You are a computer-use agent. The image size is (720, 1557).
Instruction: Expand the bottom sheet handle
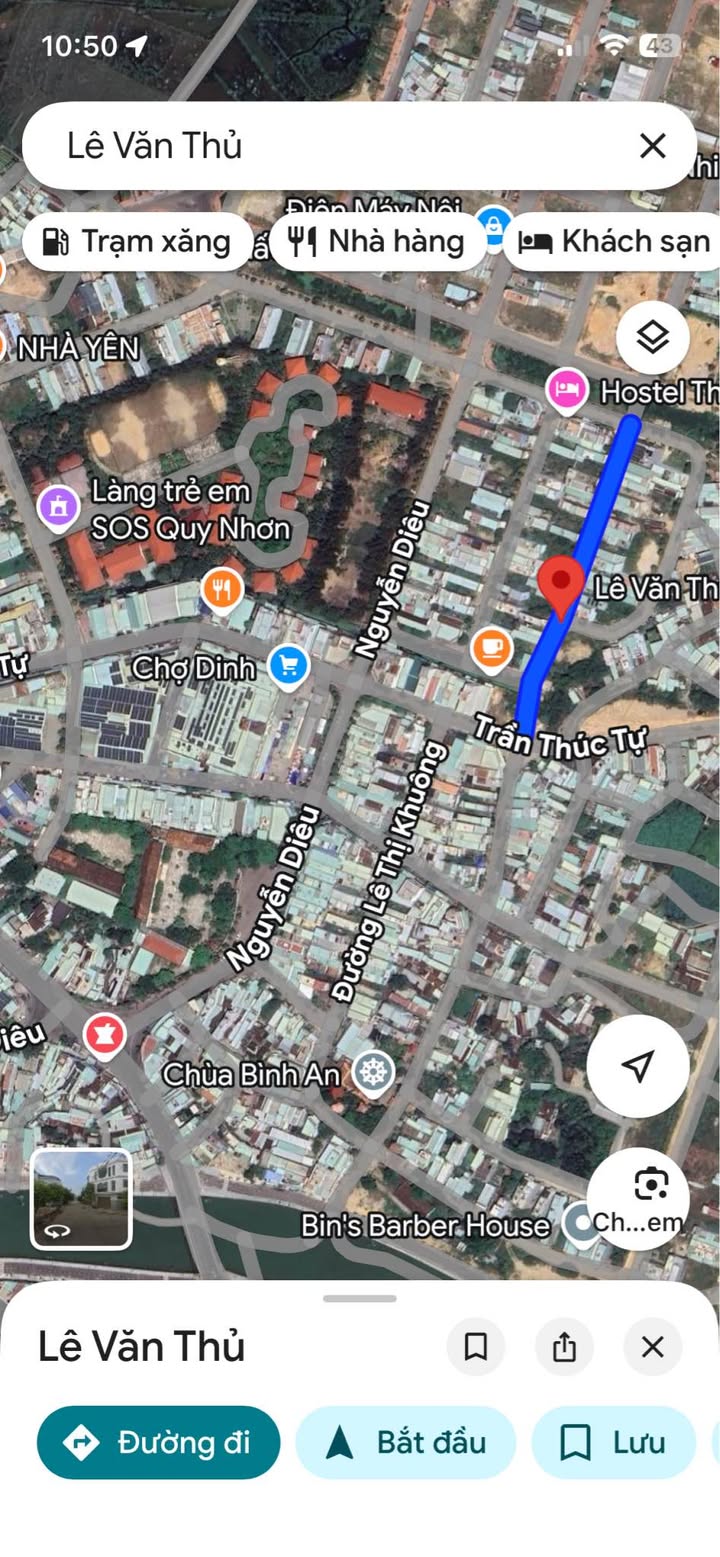pos(360,1298)
